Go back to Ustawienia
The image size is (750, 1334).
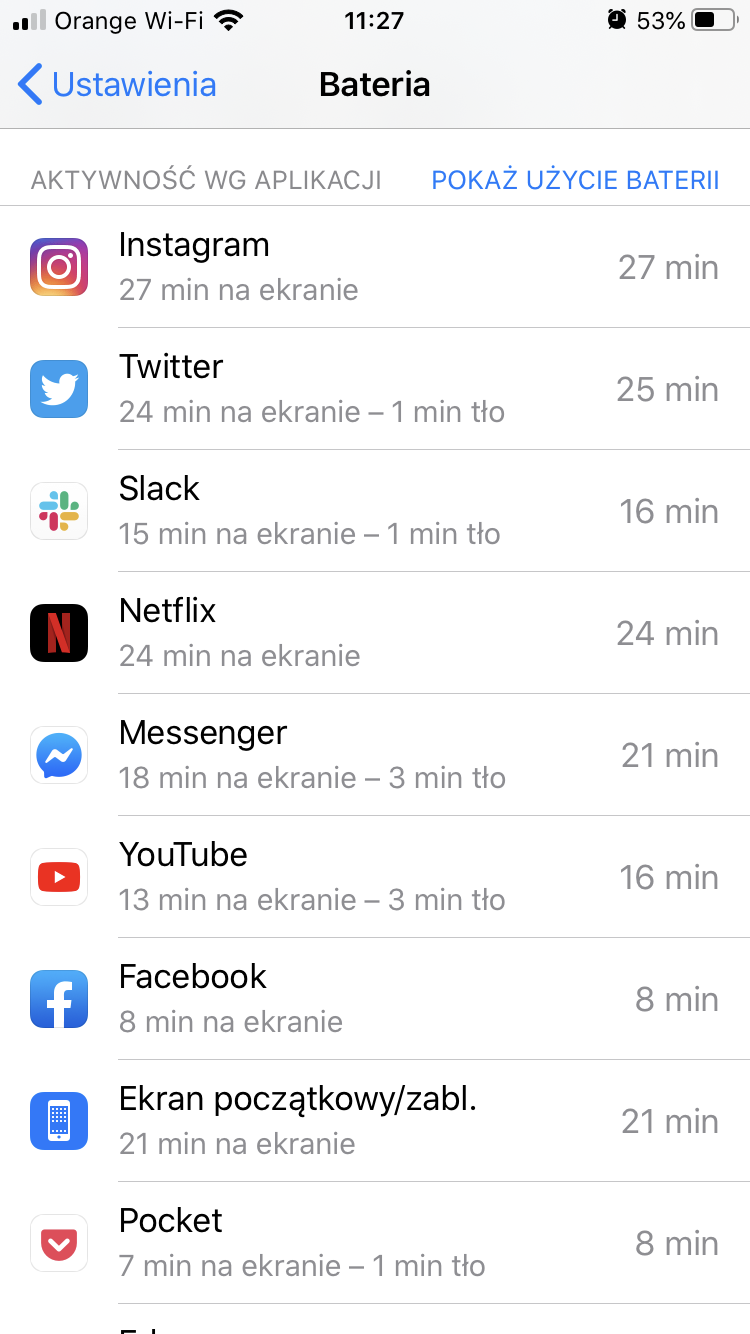pyautogui.click(x=117, y=85)
